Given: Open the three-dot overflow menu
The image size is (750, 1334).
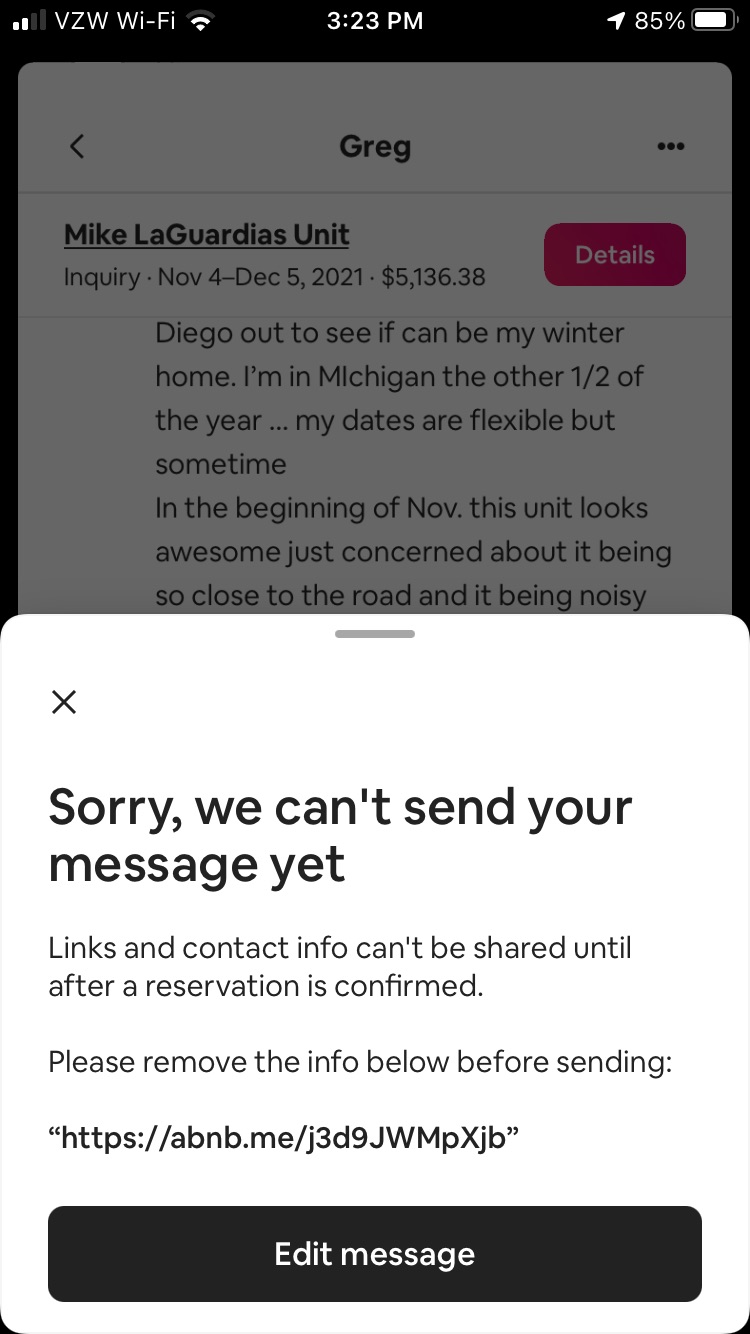Looking at the screenshot, I should tap(671, 147).
